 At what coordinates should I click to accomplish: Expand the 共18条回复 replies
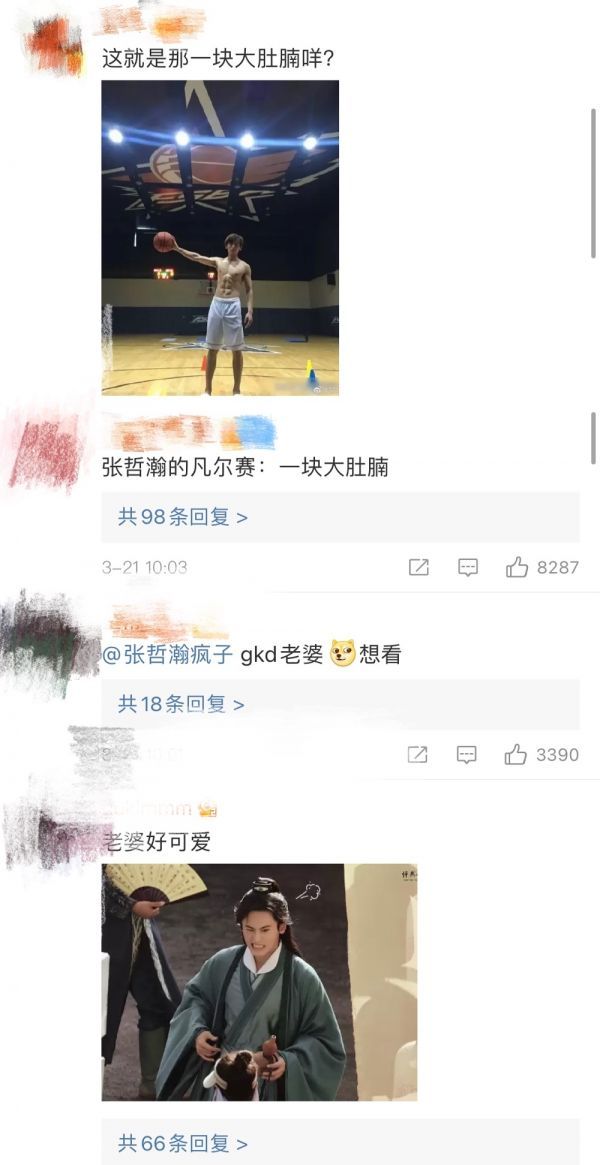(181, 704)
